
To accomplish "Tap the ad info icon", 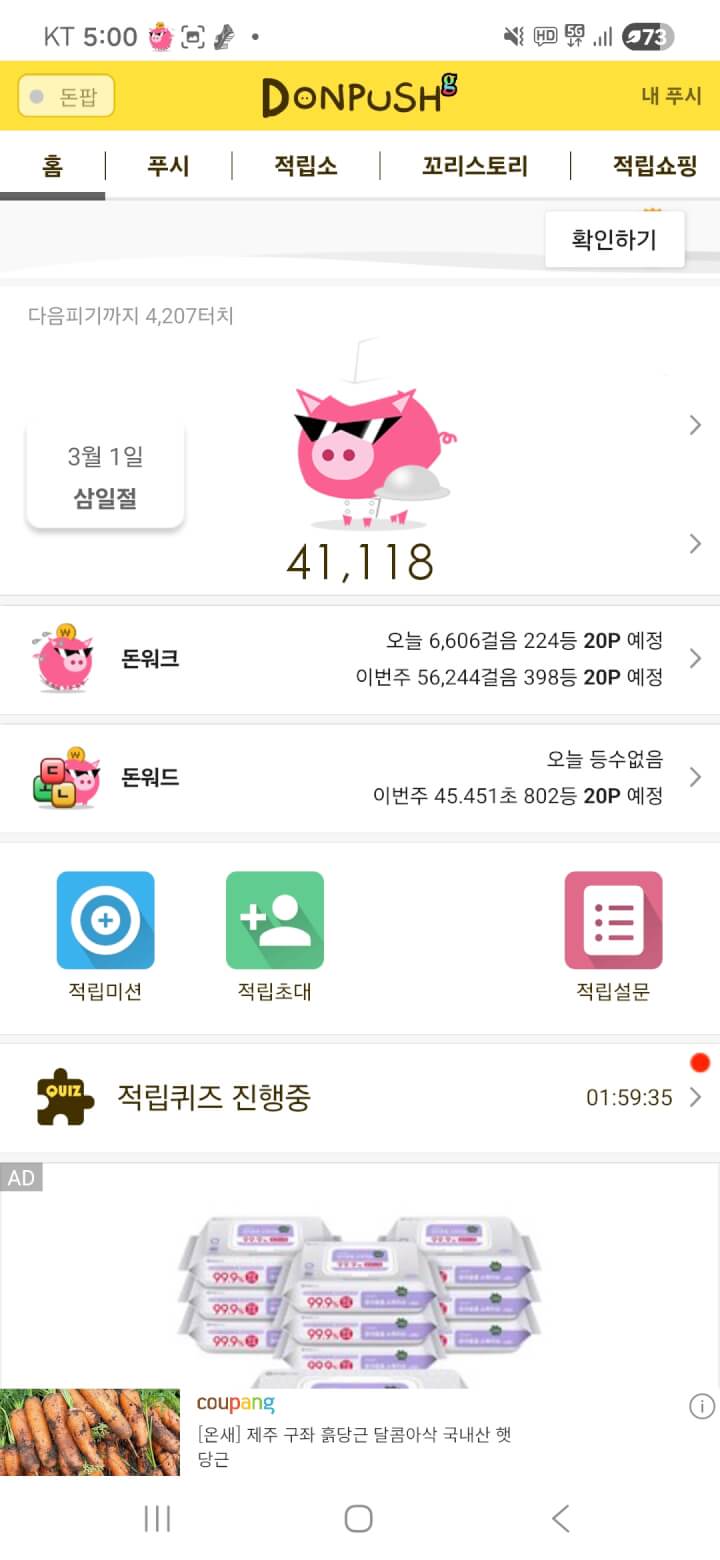I will click(702, 1407).
